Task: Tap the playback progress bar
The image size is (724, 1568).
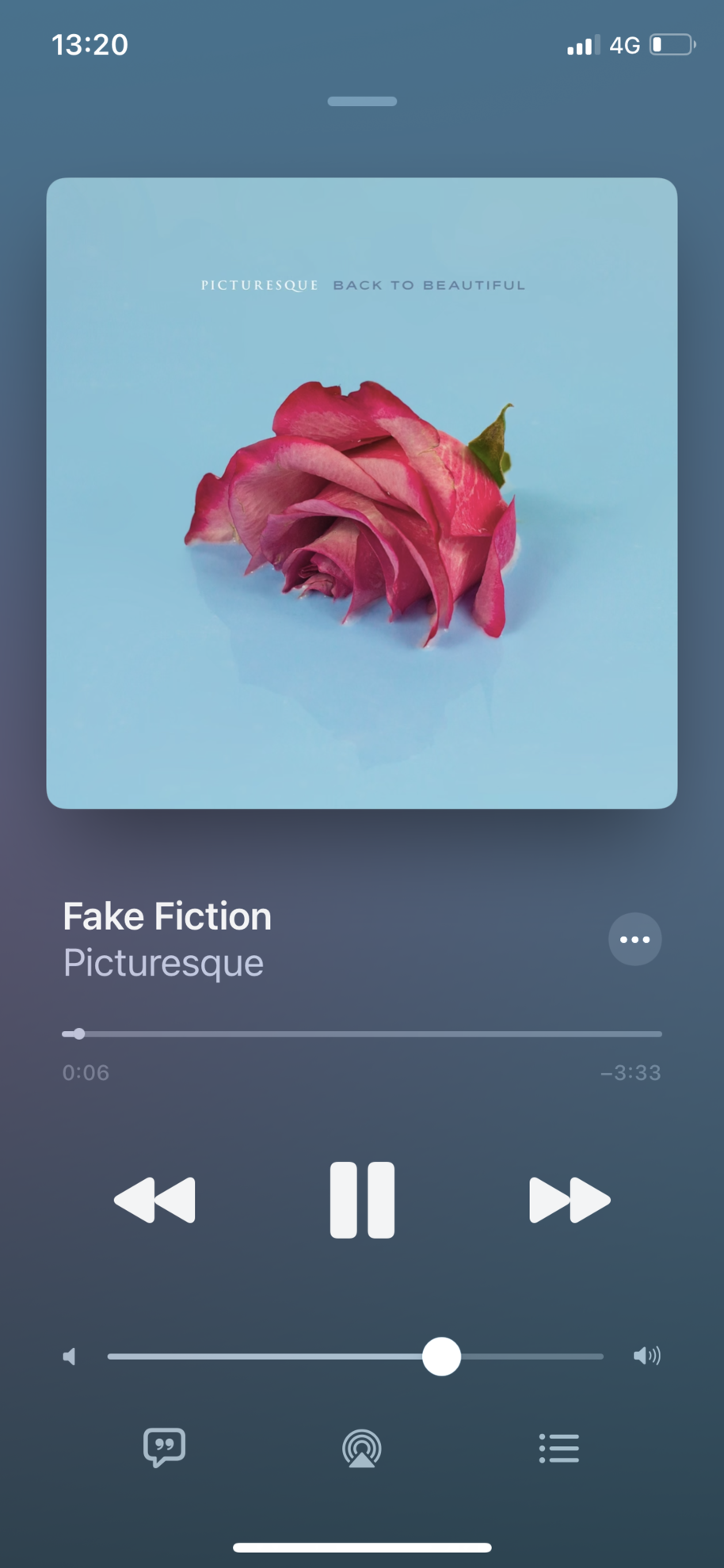Action: 362,1033
